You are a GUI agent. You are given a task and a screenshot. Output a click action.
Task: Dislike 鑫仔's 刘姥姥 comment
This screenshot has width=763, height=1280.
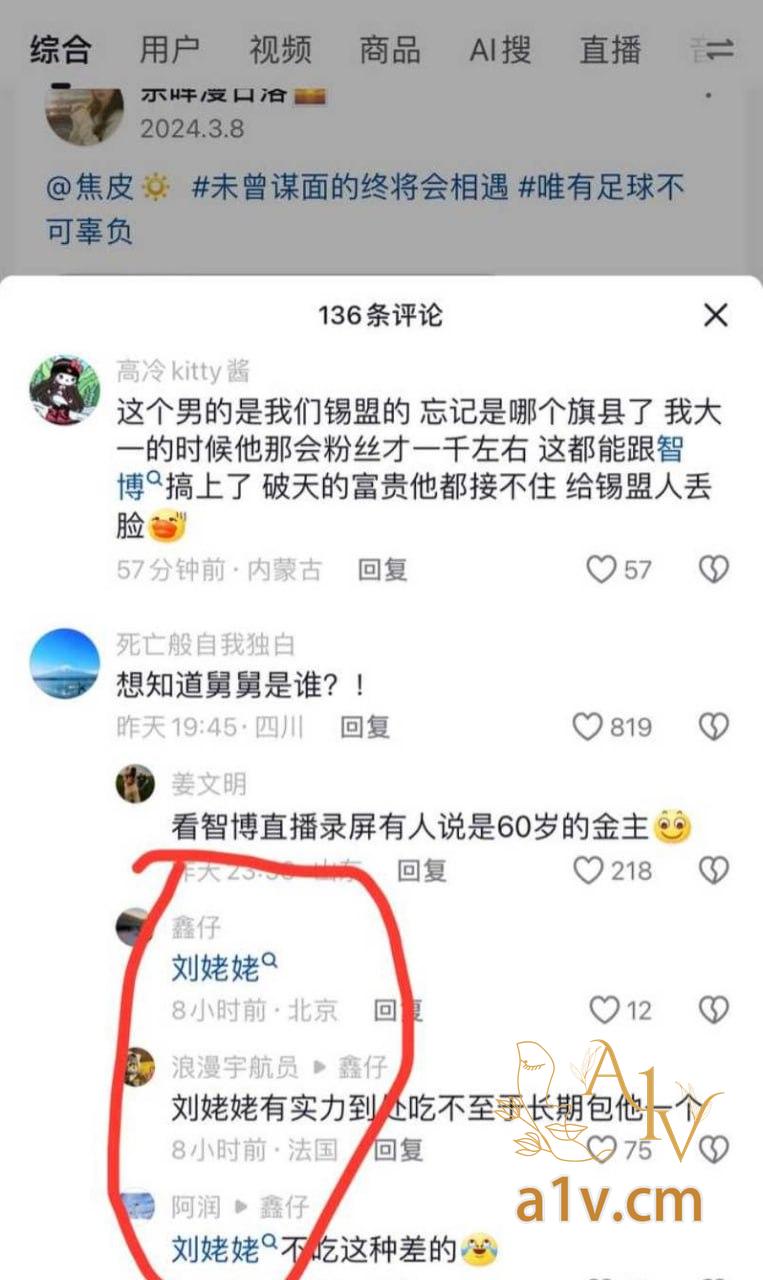(x=713, y=1010)
